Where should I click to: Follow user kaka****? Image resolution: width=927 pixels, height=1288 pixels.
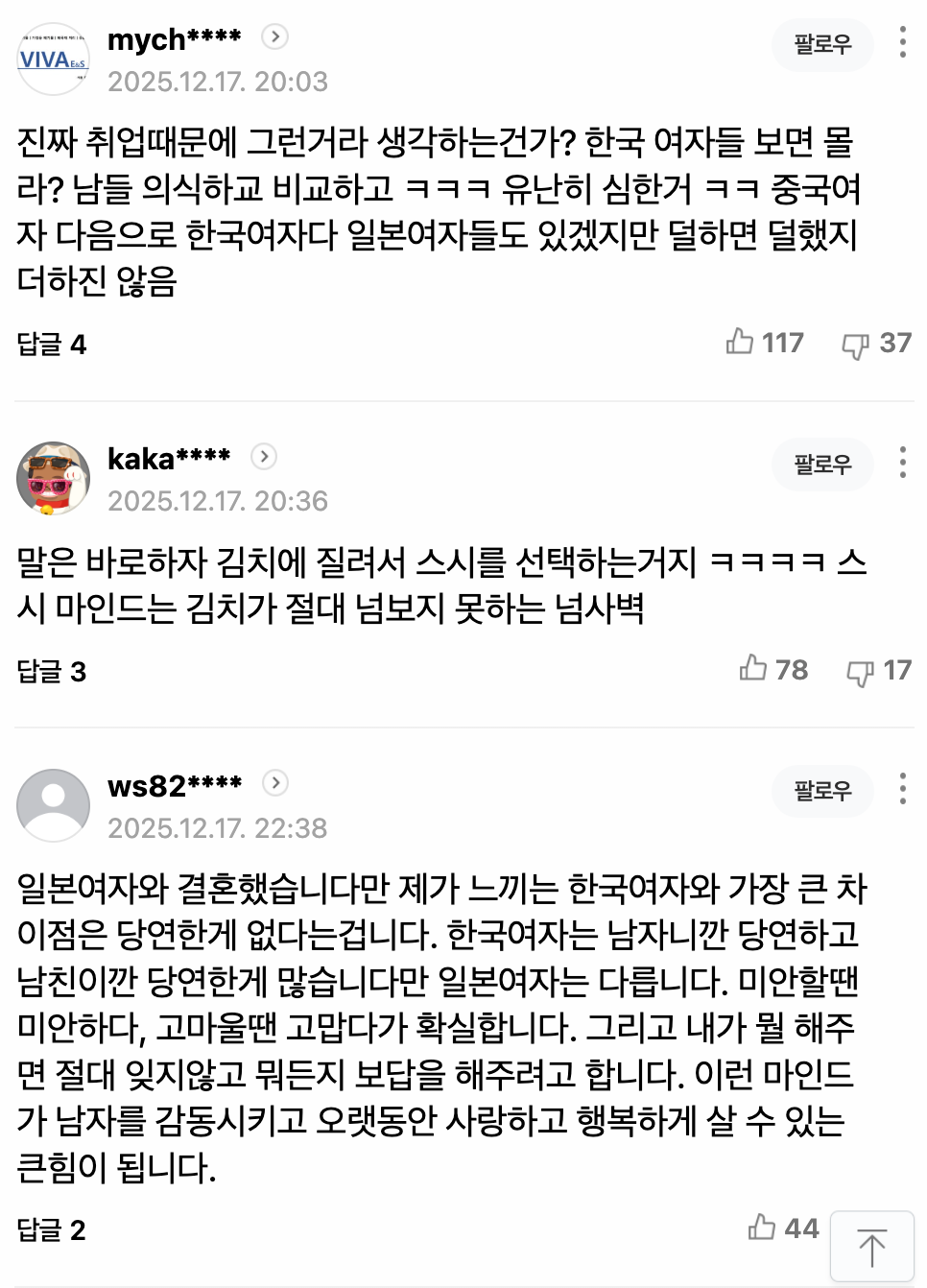pyautogui.click(x=822, y=465)
